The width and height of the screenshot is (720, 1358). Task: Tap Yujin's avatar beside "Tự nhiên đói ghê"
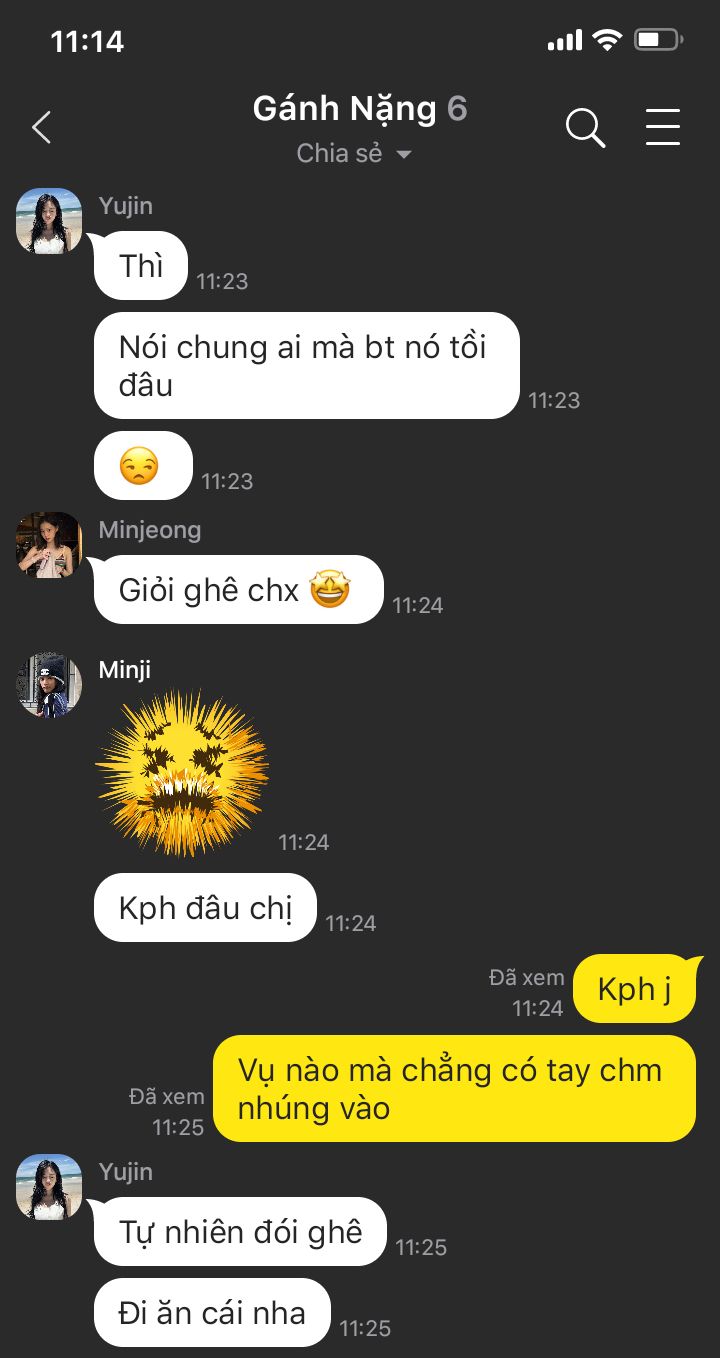(49, 1187)
